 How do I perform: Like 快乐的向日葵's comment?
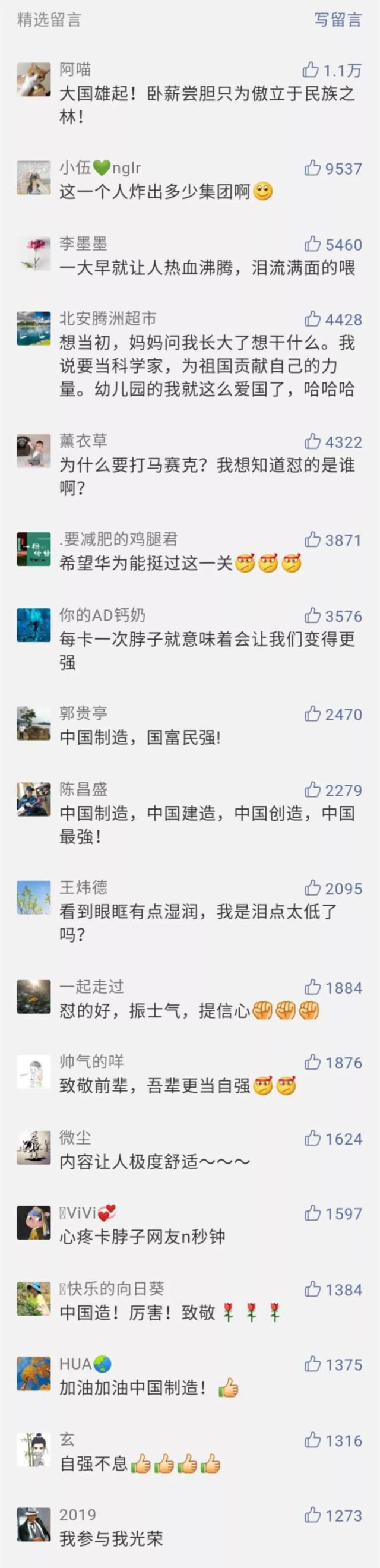pyautogui.click(x=313, y=1289)
